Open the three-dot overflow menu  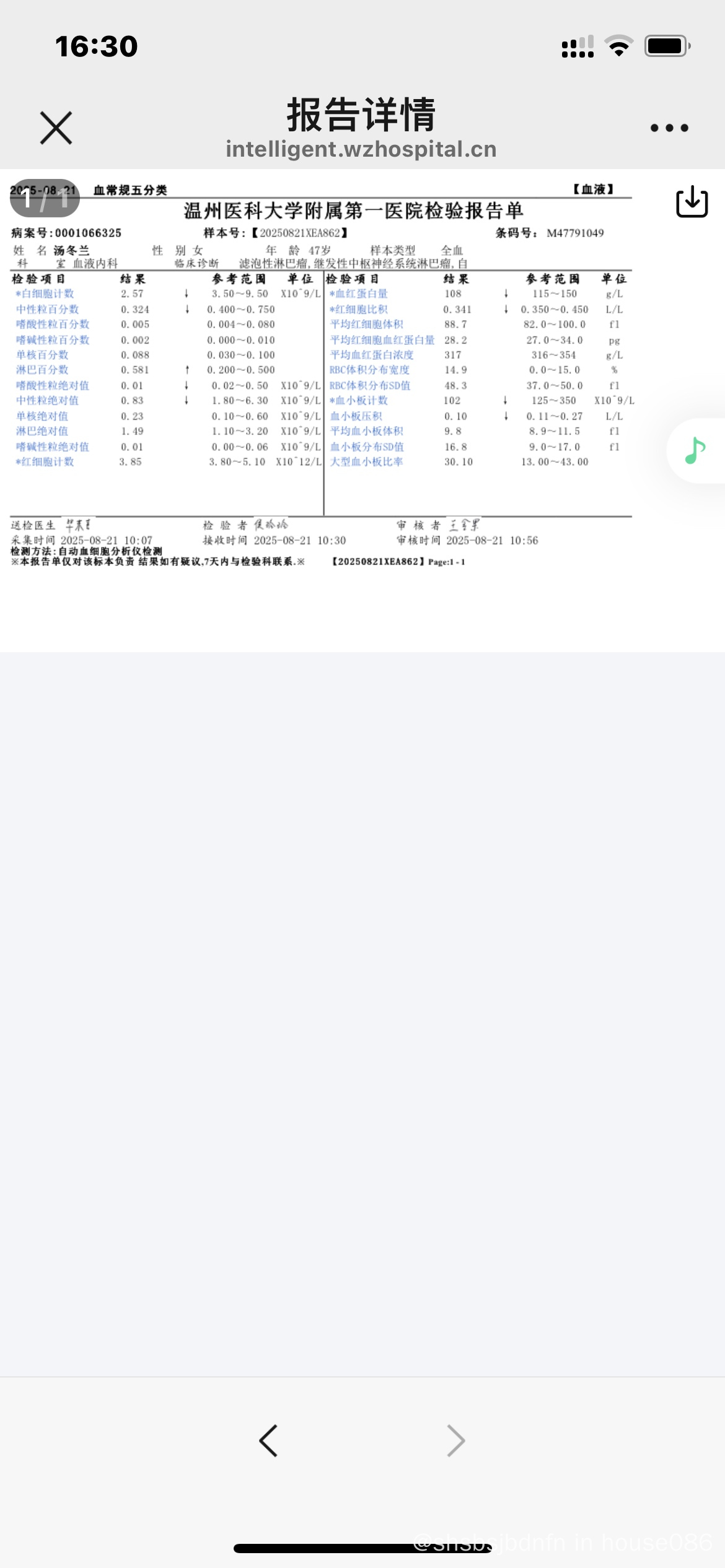pyautogui.click(x=669, y=128)
